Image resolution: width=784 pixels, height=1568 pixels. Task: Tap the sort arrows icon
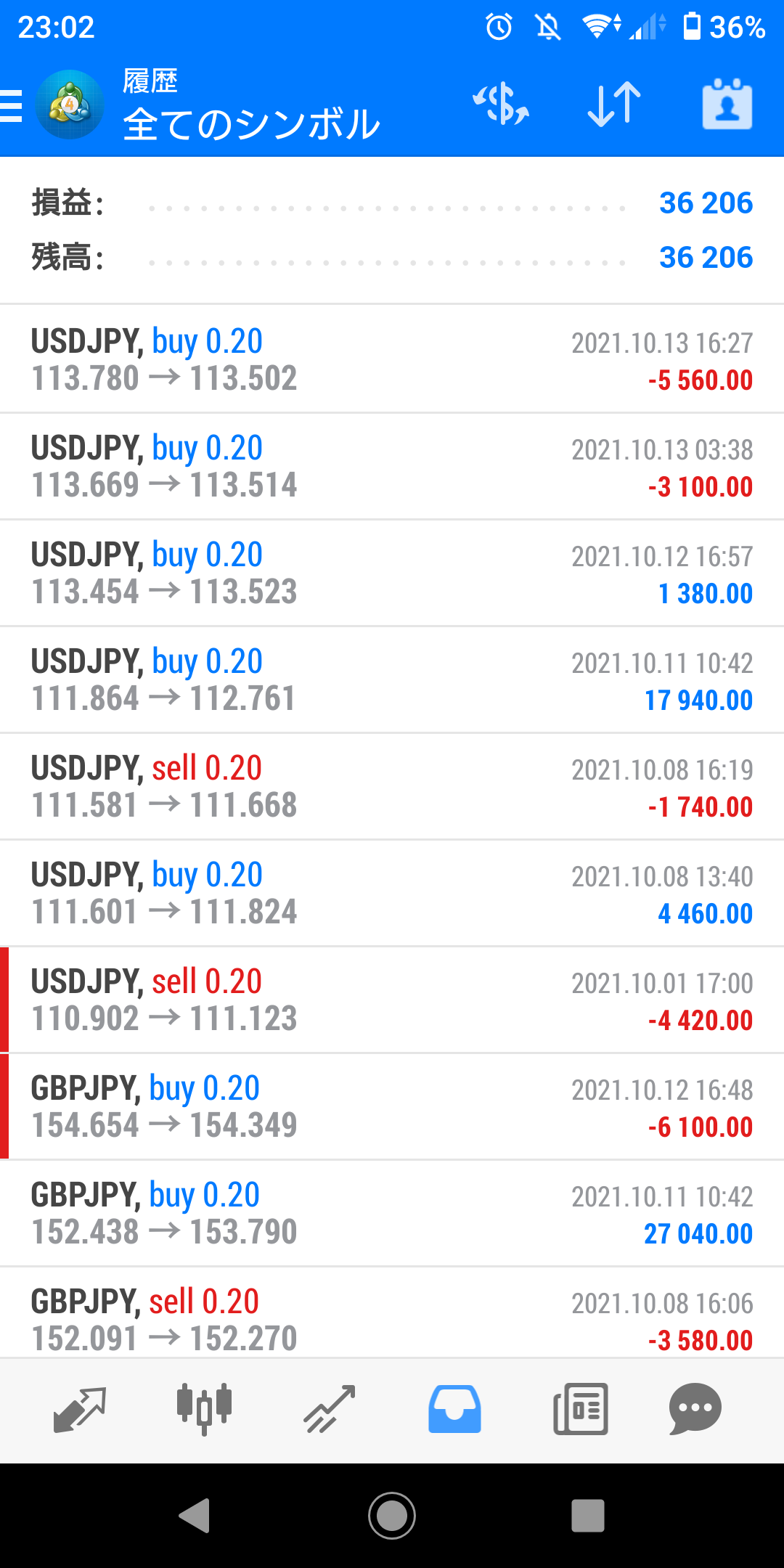[x=614, y=104]
